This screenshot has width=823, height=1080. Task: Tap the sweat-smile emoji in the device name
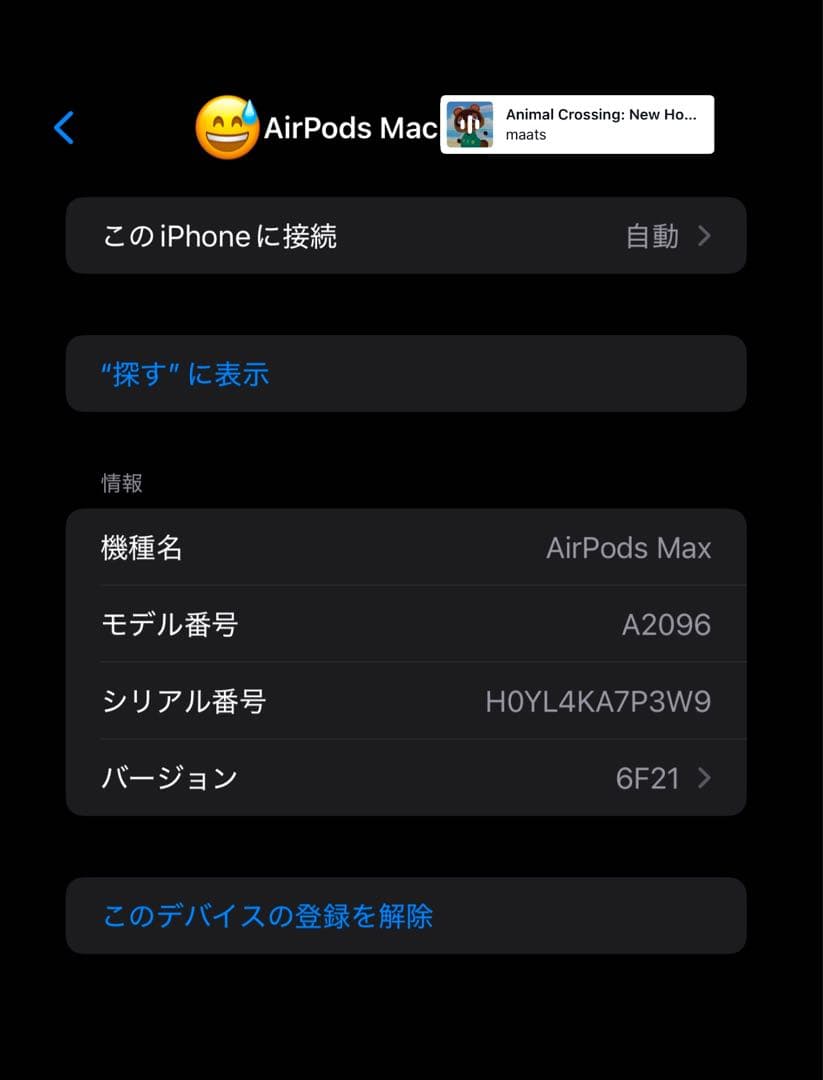pos(228,128)
